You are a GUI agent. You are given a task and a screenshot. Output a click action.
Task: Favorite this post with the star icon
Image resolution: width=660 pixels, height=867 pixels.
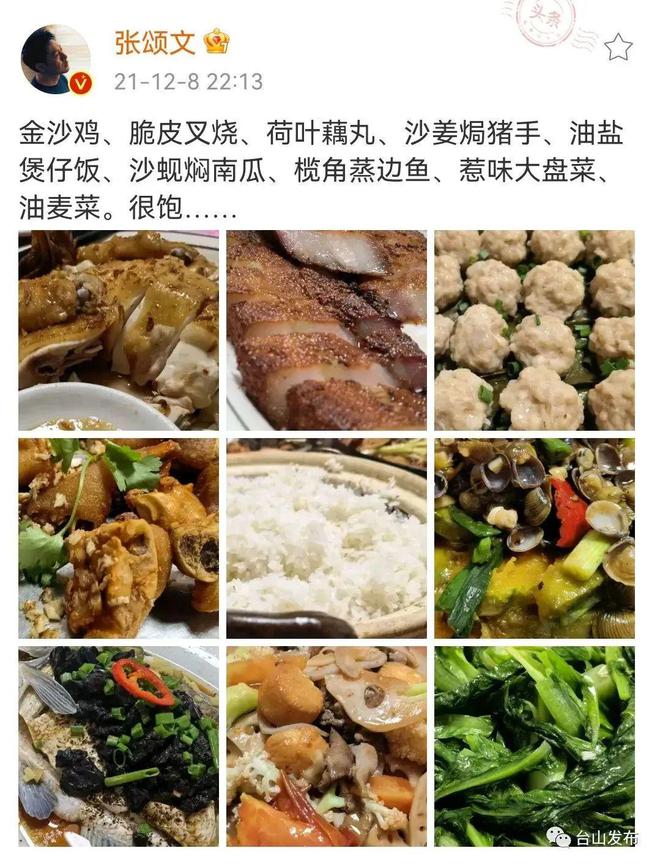tap(618, 46)
